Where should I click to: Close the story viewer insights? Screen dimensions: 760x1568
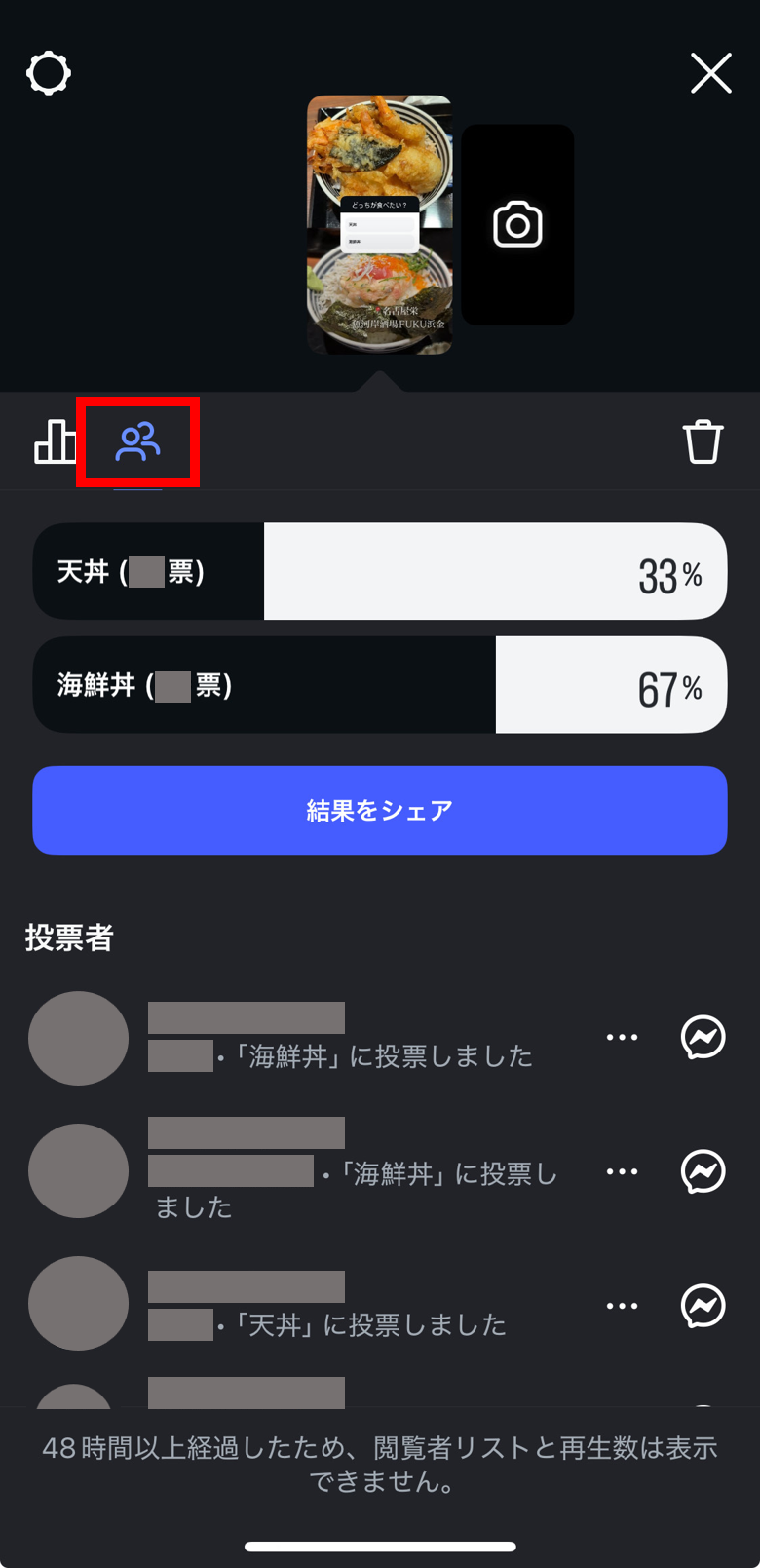710,73
